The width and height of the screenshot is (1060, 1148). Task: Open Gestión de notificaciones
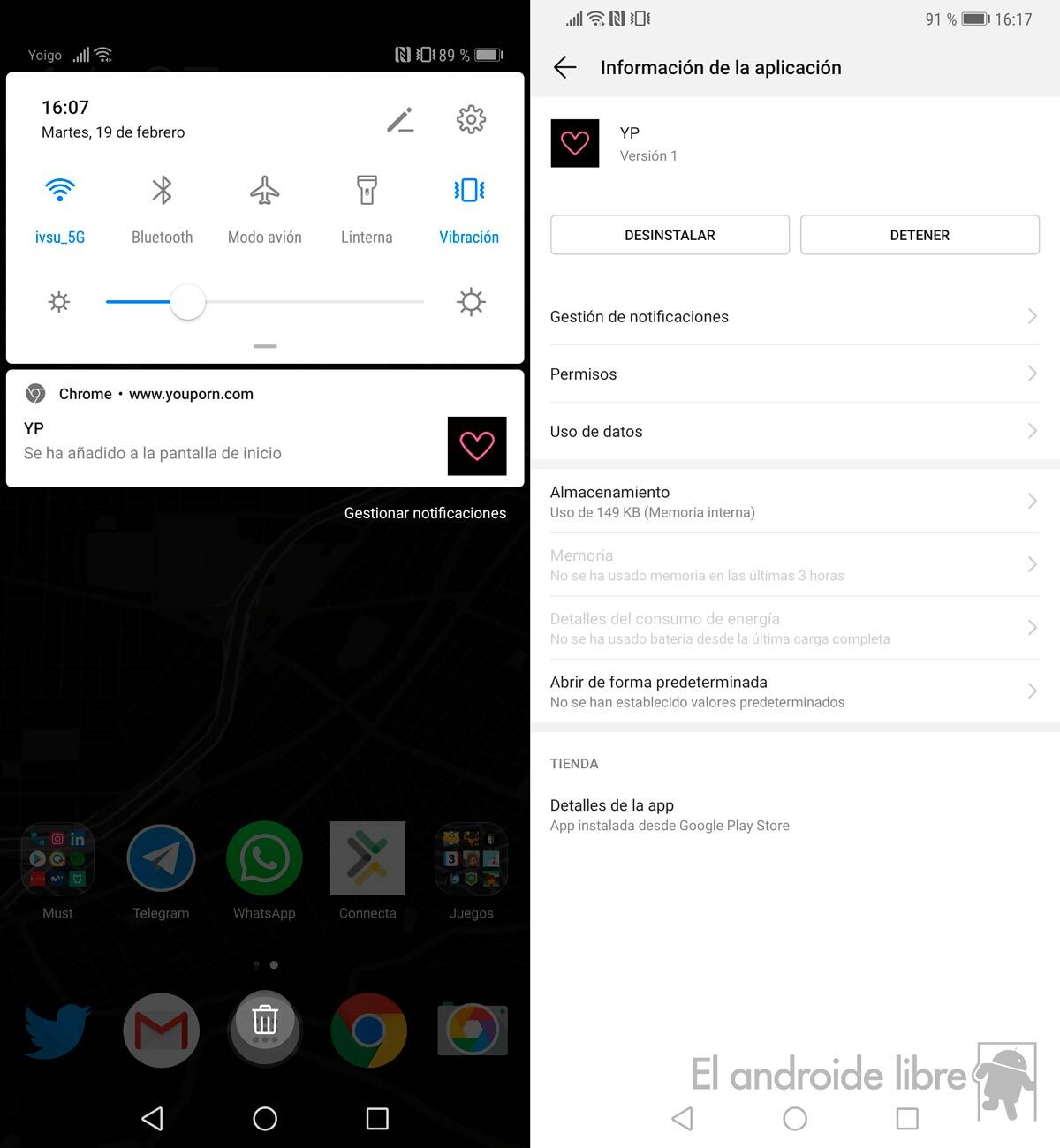click(793, 316)
